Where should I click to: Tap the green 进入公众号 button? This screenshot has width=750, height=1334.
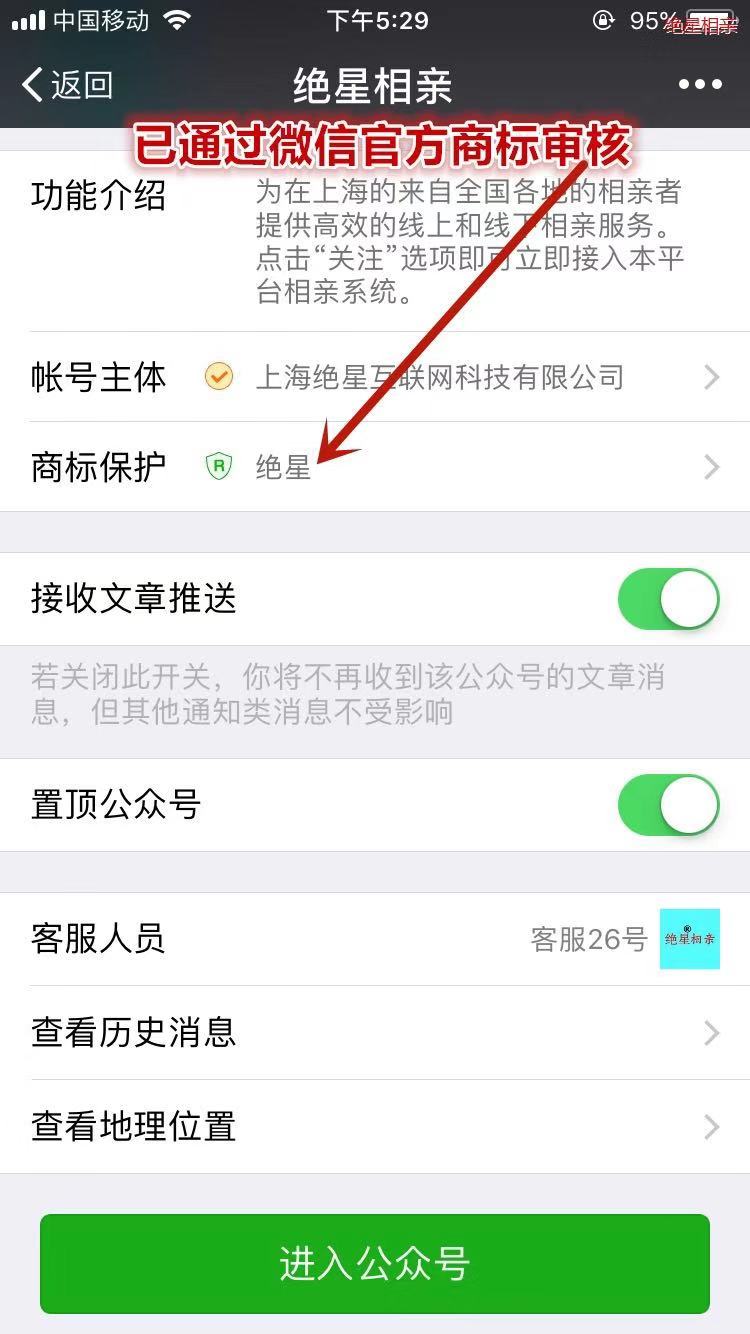375,1264
